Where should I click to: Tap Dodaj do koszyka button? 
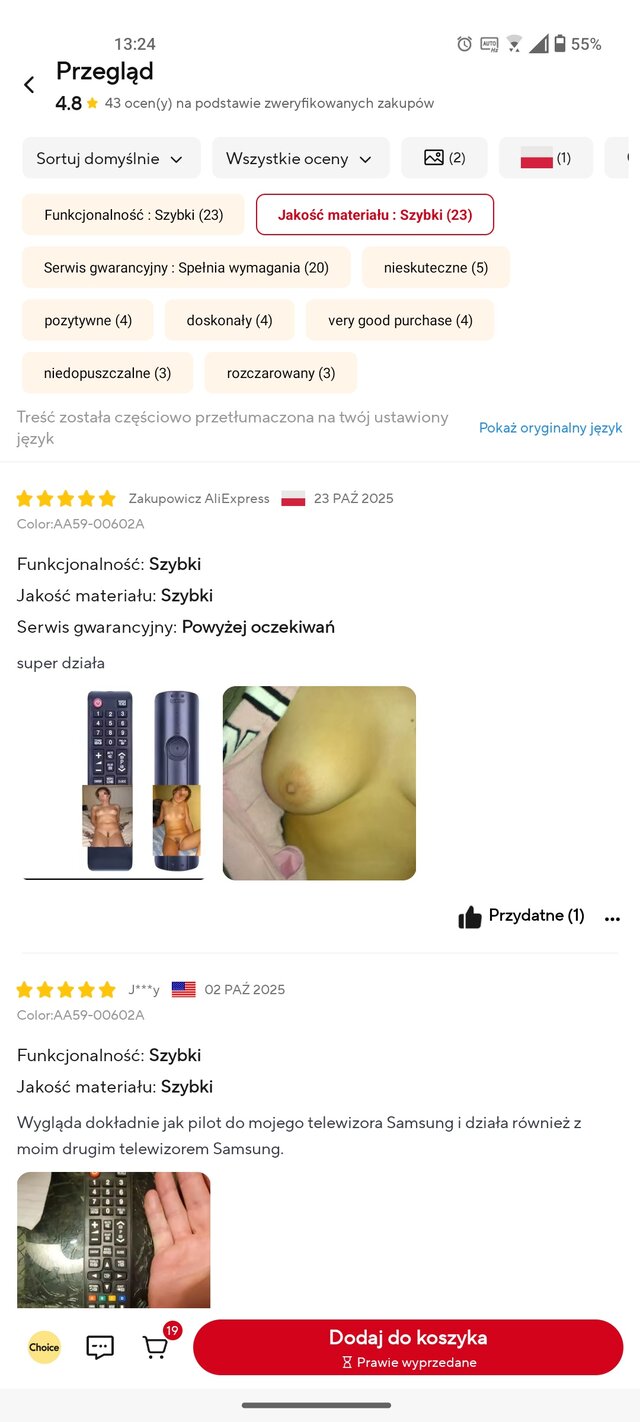(x=408, y=1347)
